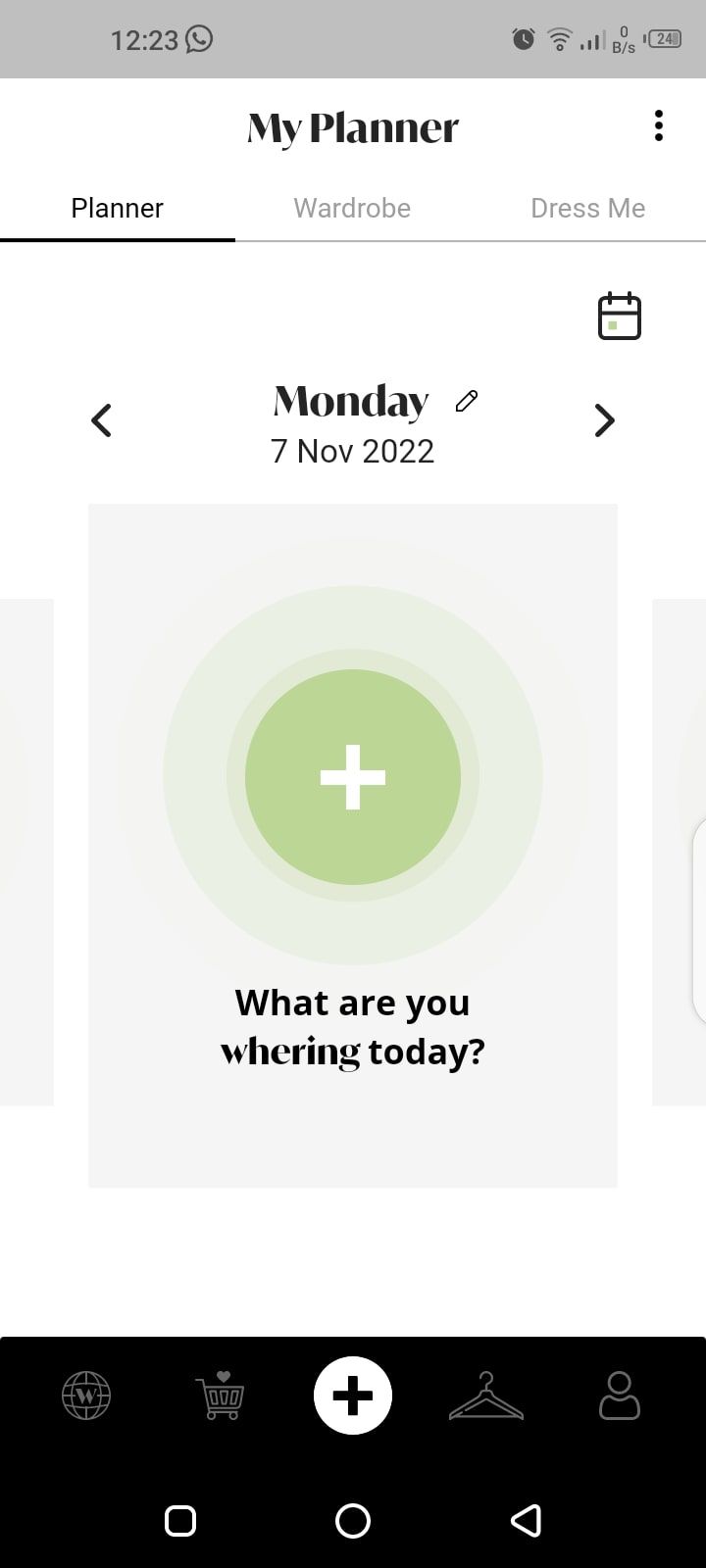706x1568 pixels.
Task: Tap the central plus button in bottom bar
Action: pos(353,1396)
